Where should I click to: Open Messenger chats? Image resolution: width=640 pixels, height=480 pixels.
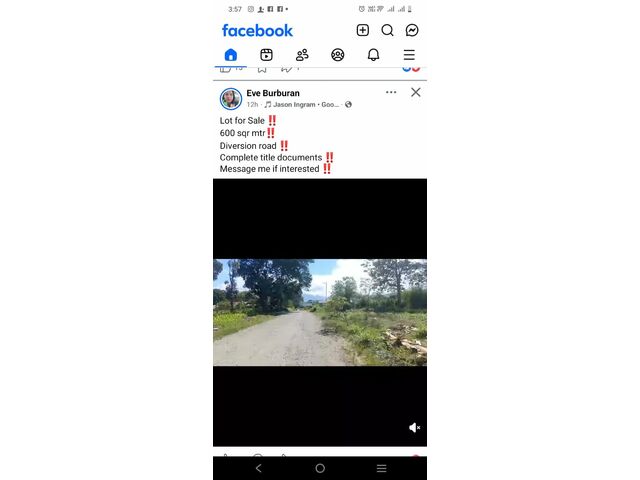point(412,30)
